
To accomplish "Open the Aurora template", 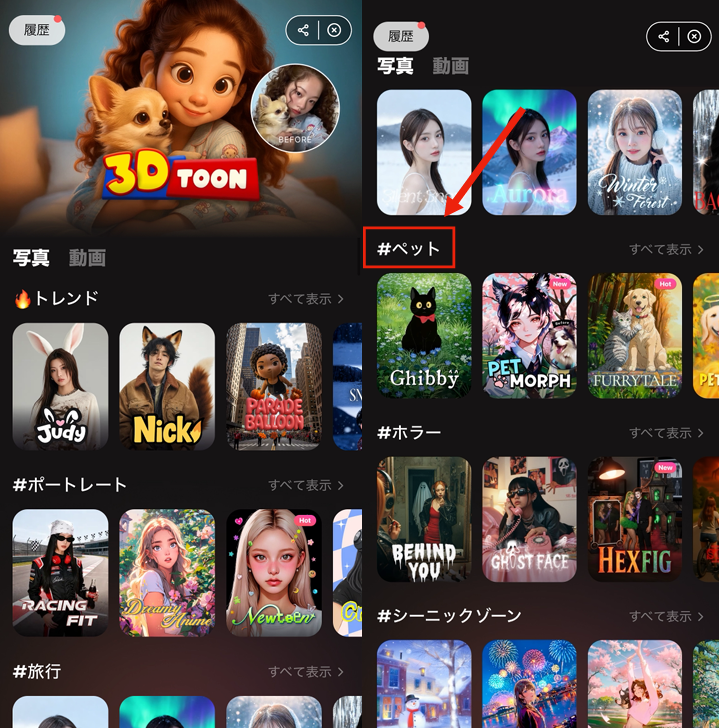I will 529,152.
